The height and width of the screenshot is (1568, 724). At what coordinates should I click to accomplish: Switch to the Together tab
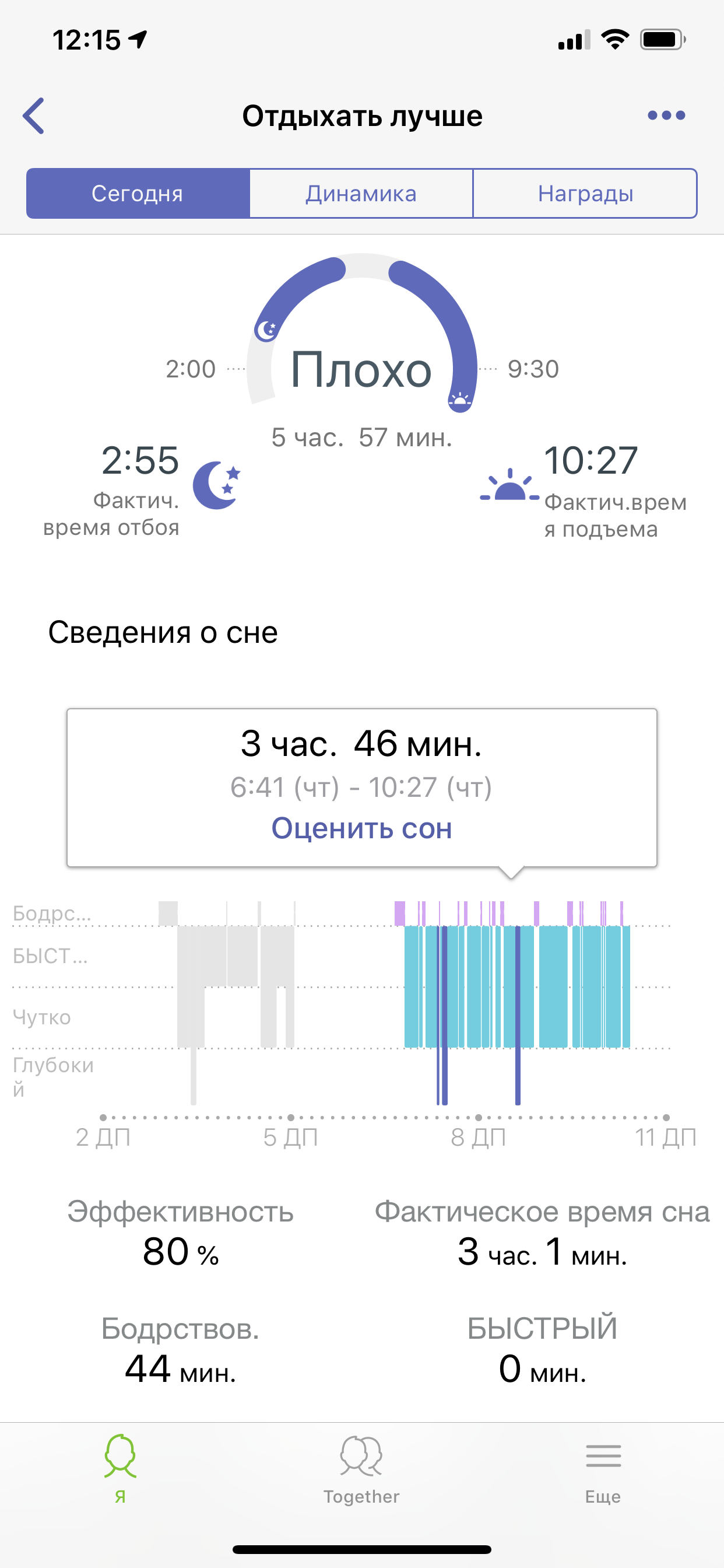[361, 1468]
